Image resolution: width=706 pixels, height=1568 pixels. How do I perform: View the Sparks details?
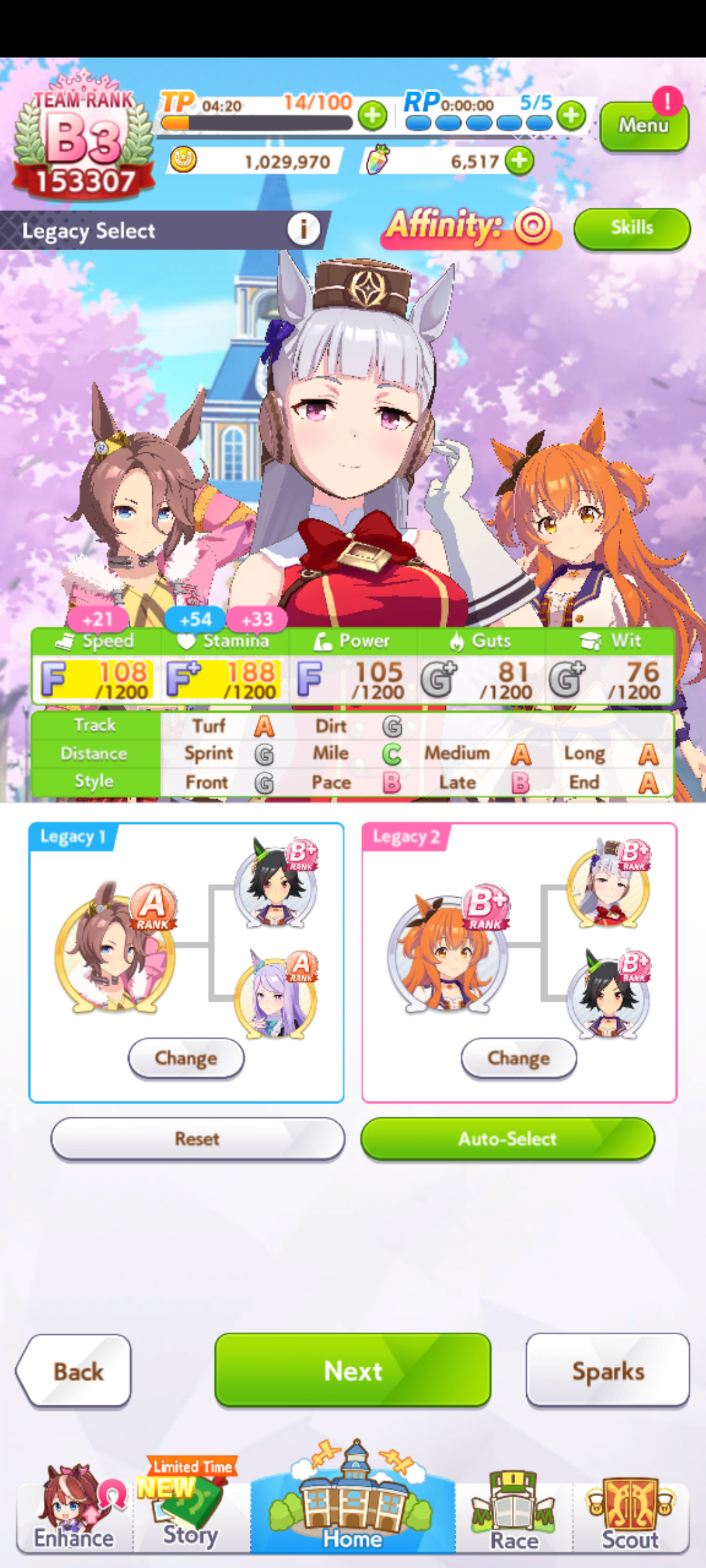[608, 1371]
